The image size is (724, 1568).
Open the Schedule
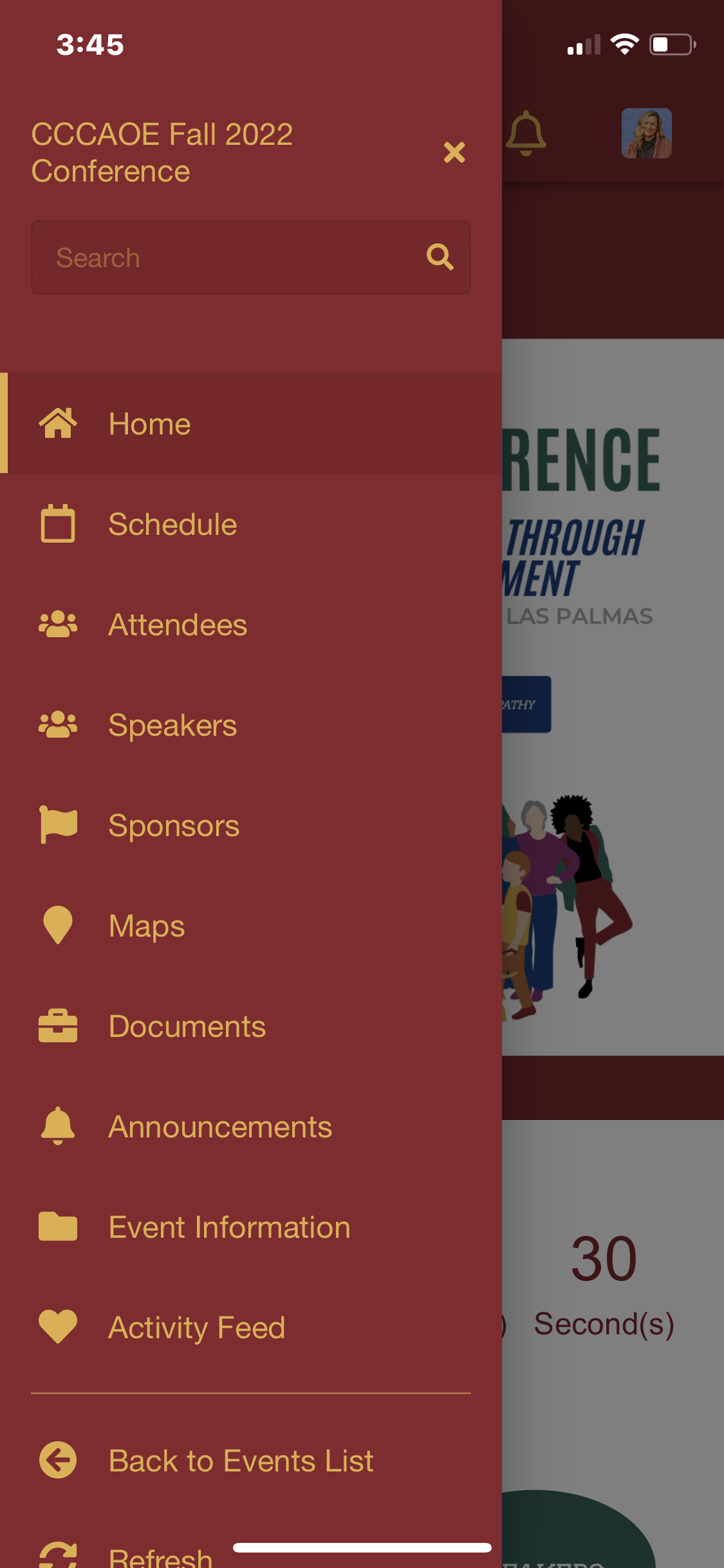pos(172,525)
